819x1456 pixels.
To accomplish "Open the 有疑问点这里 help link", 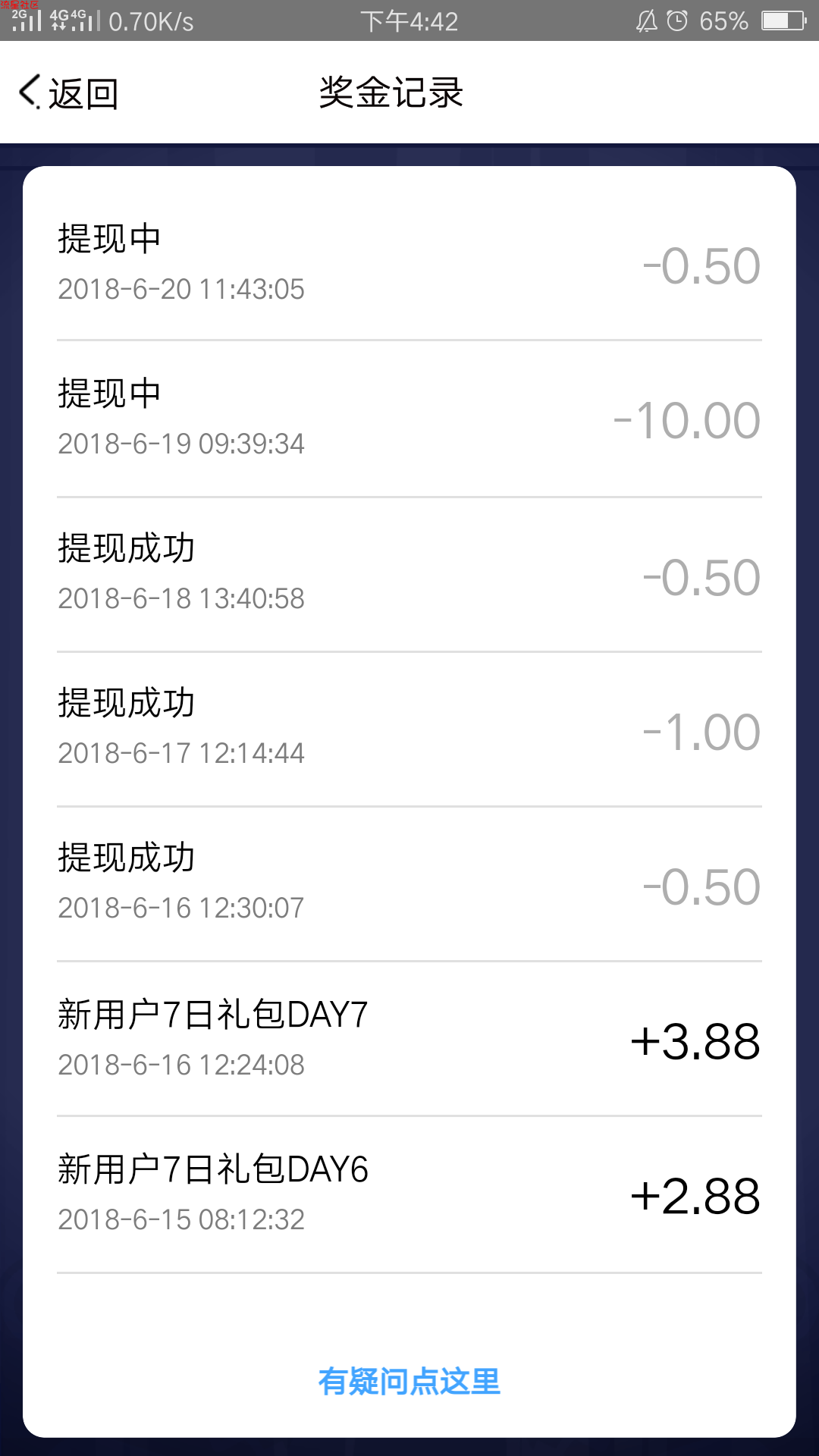I will [x=409, y=1381].
